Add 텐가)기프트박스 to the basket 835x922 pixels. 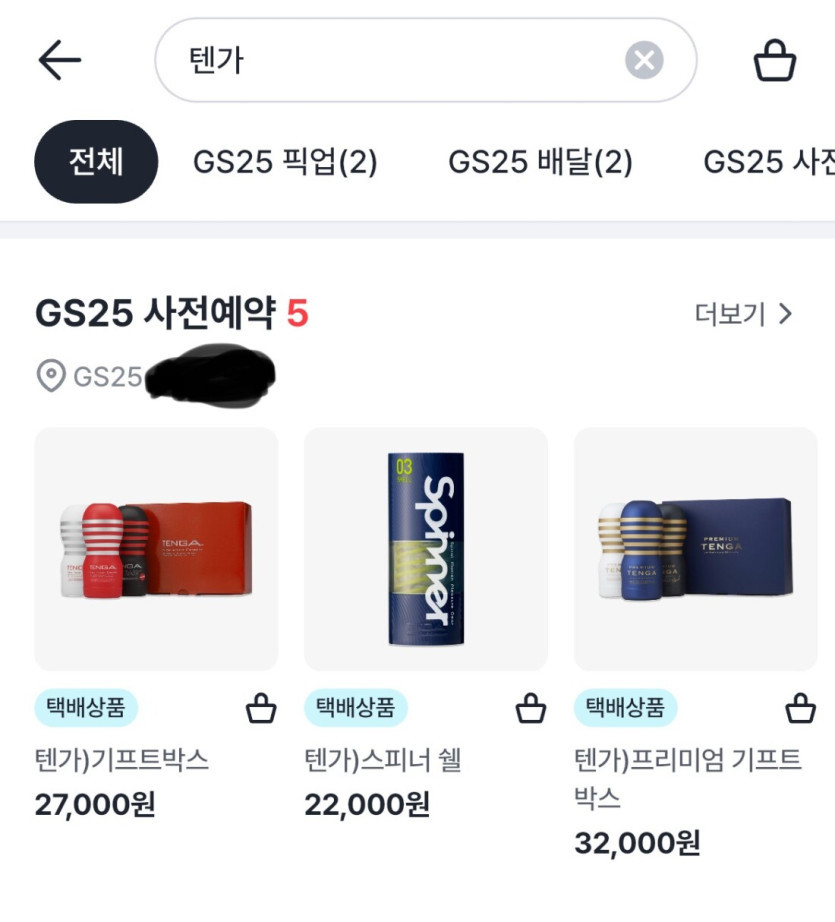pos(261,709)
